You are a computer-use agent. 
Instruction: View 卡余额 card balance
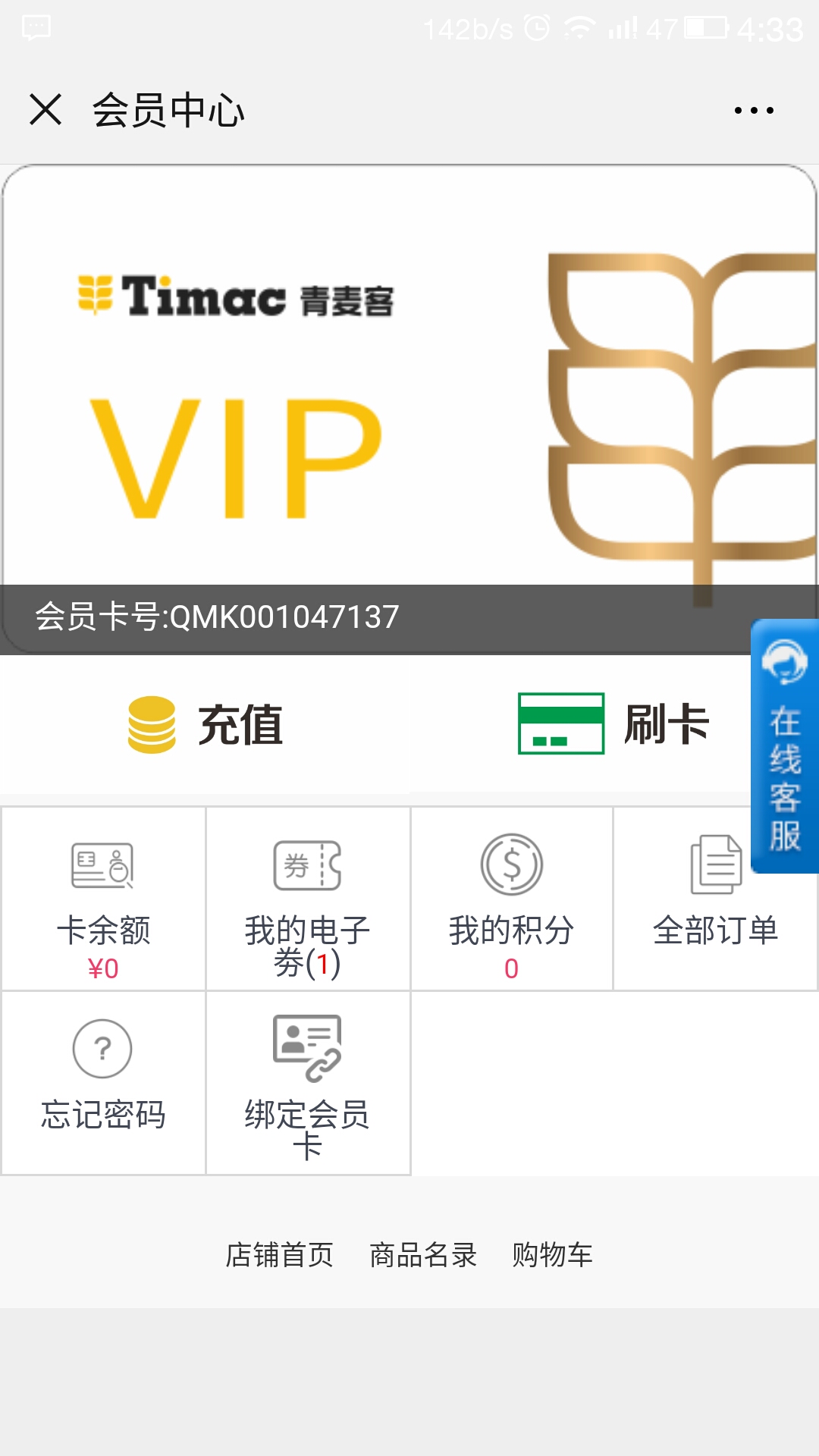pos(103,899)
